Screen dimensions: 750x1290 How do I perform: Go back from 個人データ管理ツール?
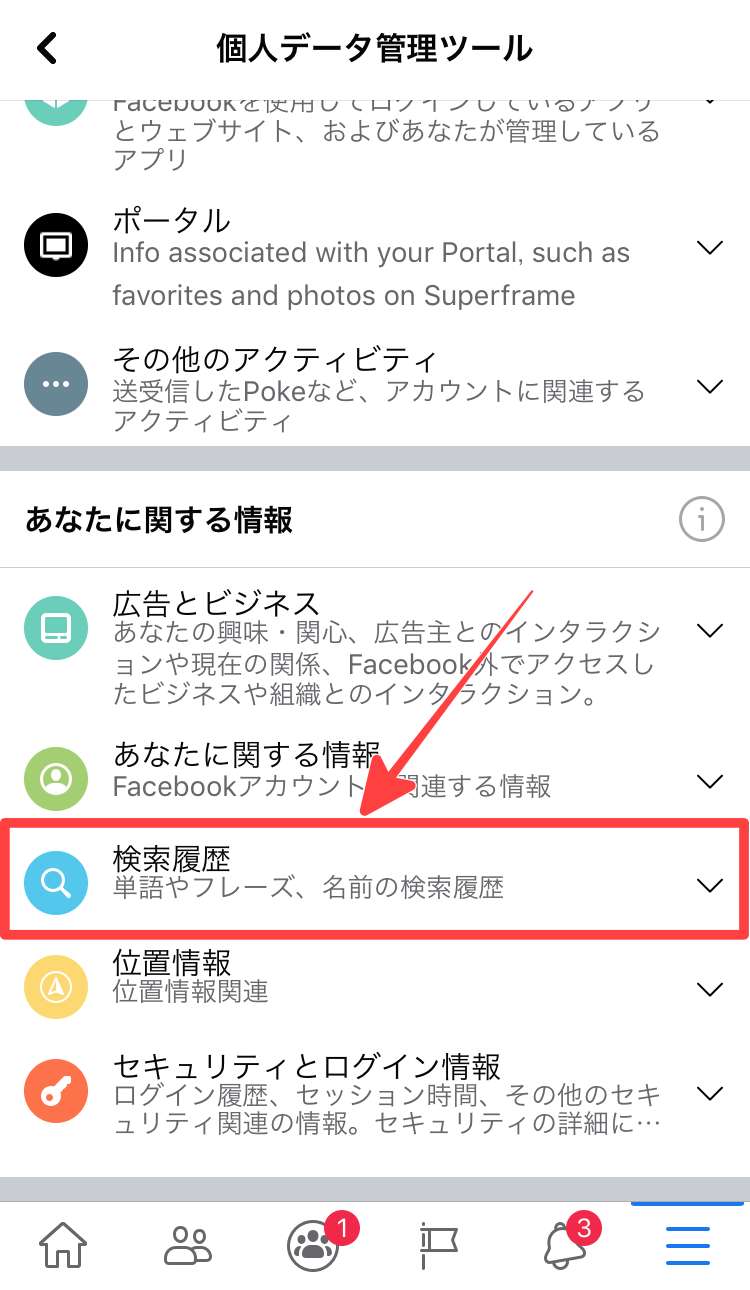click(47, 49)
